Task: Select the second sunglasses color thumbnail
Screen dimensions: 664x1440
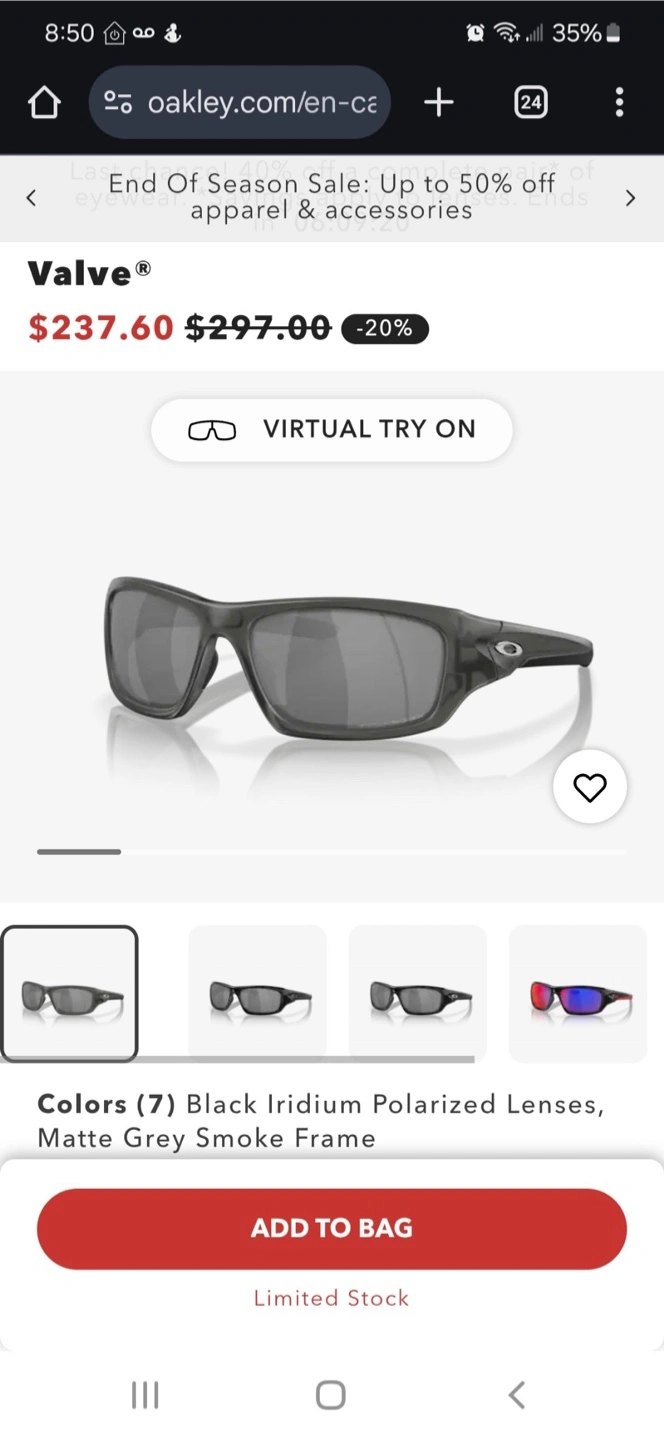Action: [258, 994]
